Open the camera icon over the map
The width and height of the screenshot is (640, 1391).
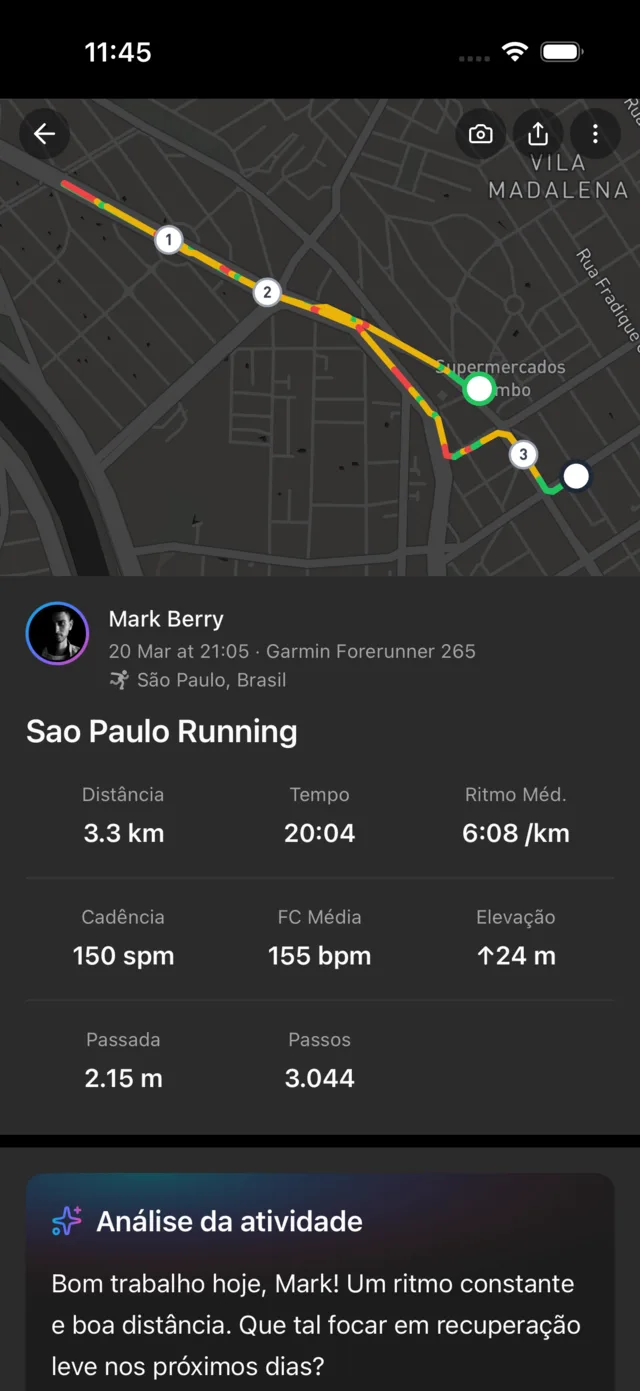[480, 134]
